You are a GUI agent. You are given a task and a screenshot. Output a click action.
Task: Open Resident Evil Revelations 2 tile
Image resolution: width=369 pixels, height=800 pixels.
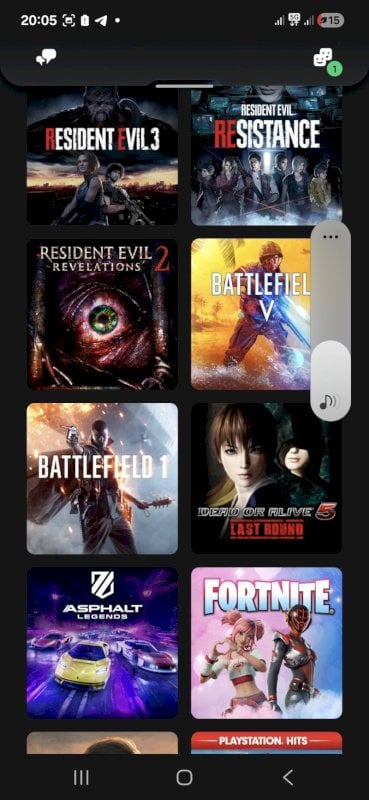pyautogui.click(x=102, y=314)
